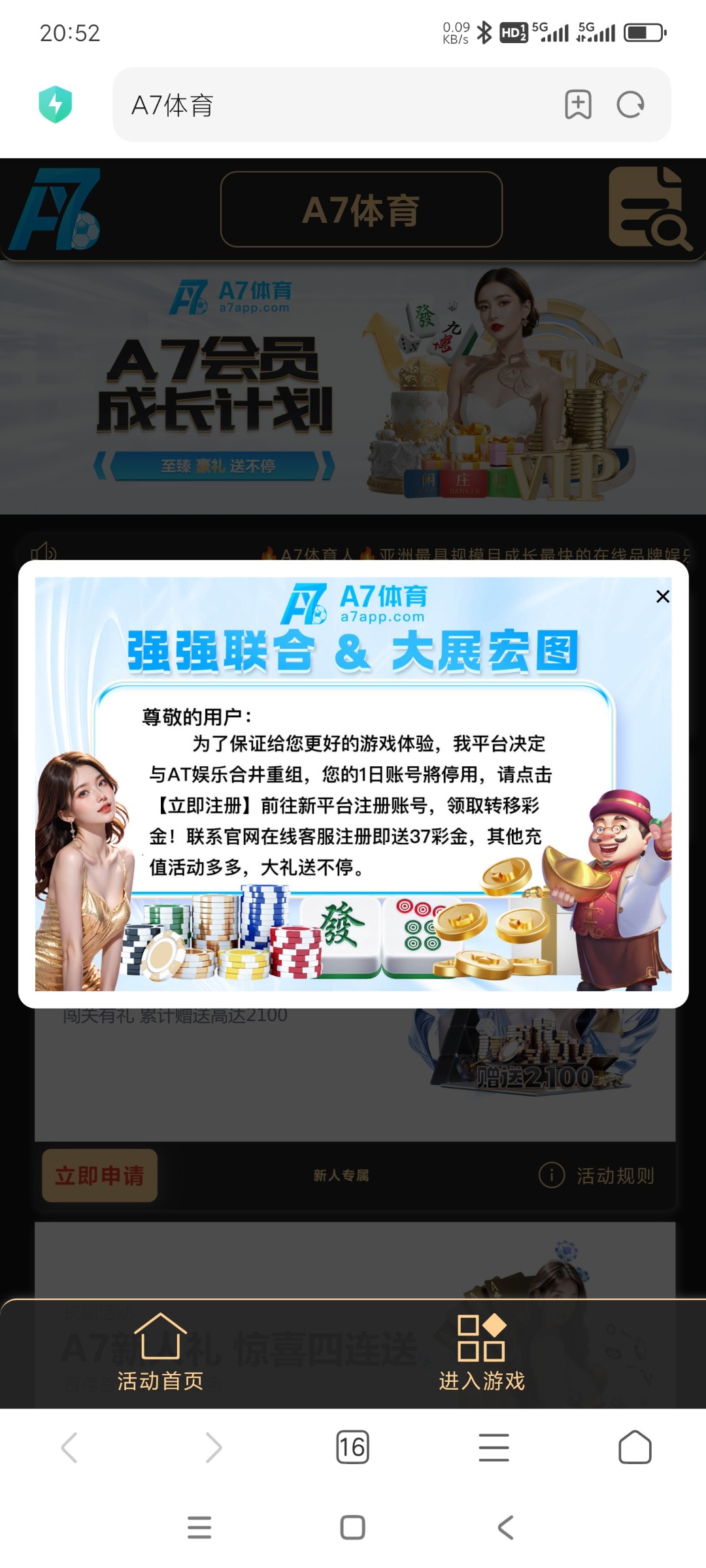The image size is (706, 1568).
Task: Open the browser security shield
Action: 56,105
